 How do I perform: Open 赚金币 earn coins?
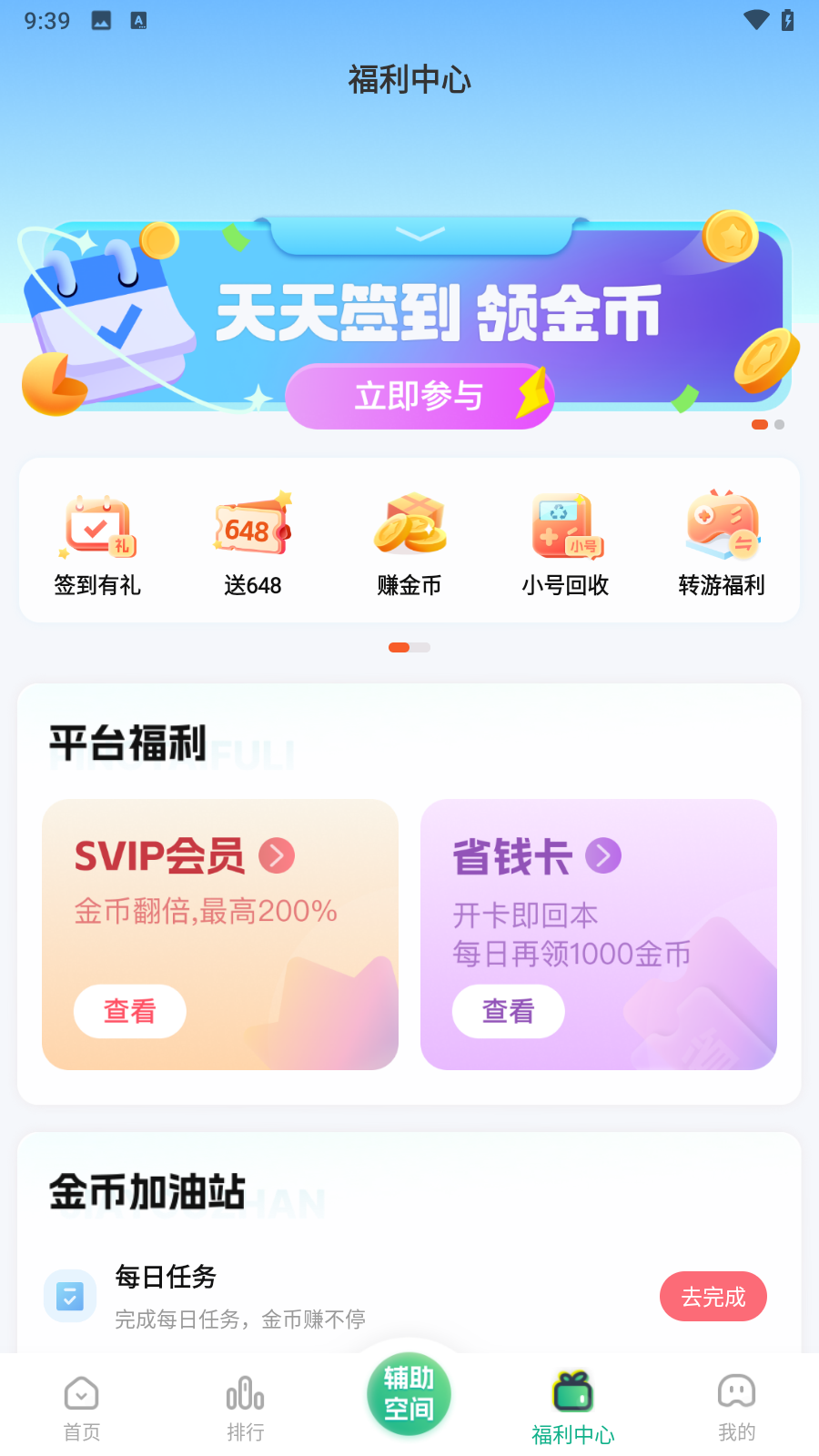(x=409, y=545)
